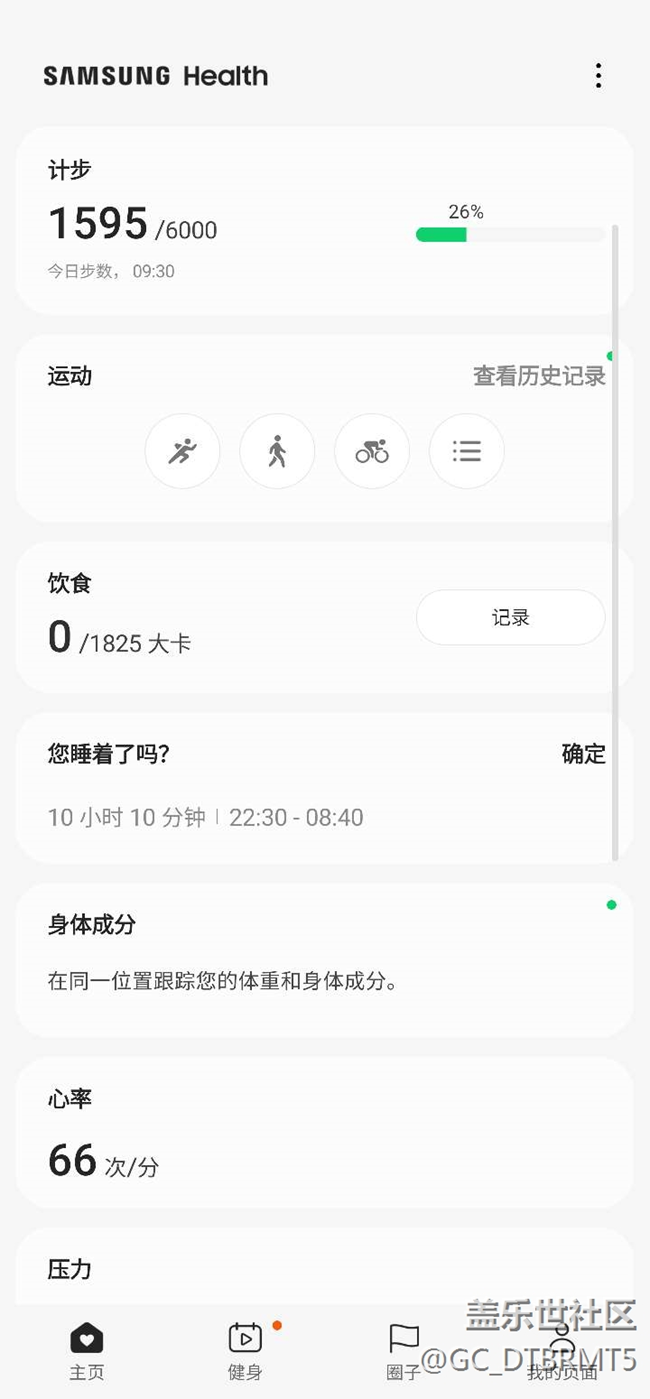View exercise history via 查看历史记录

pos(539,376)
